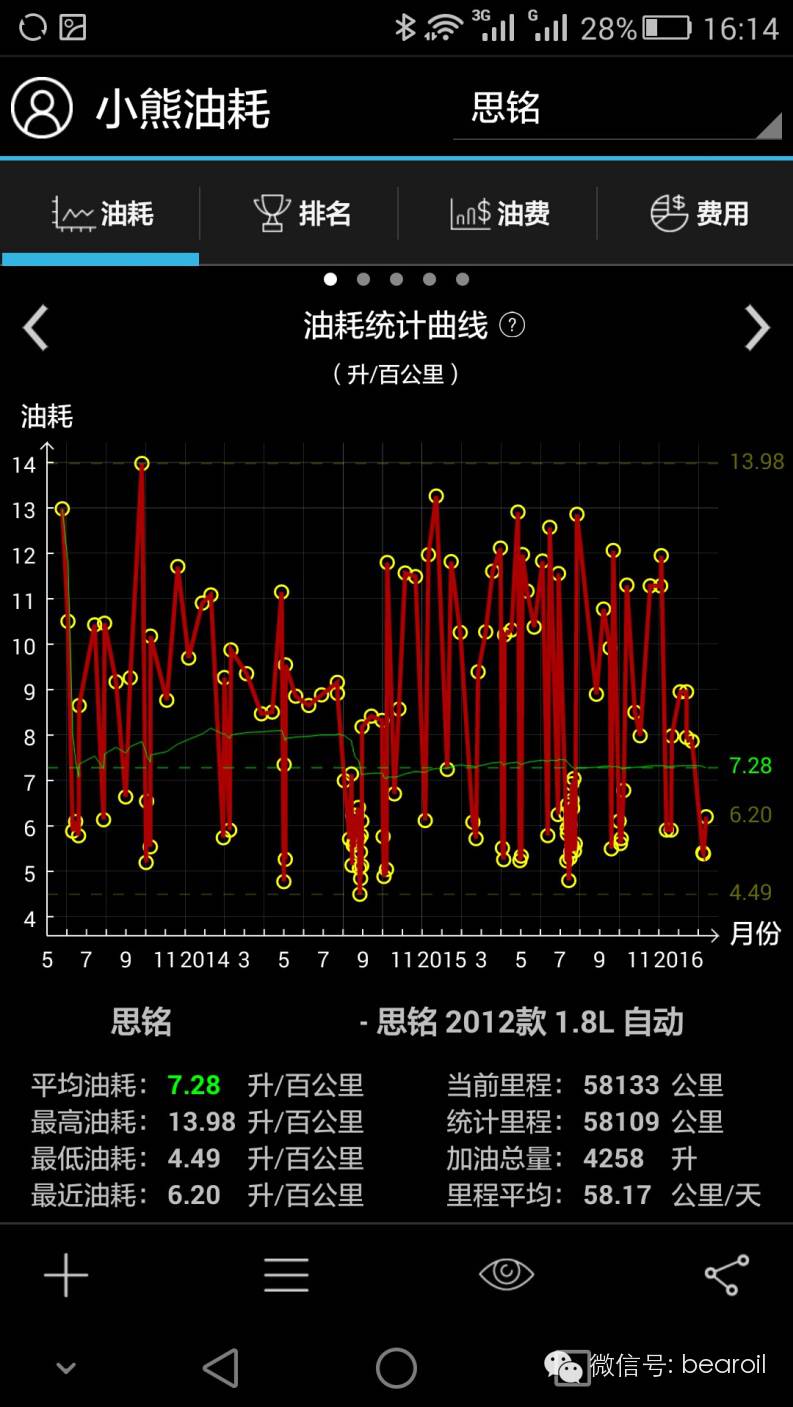Open the user profile icon
Image resolution: width=793 pixels, height=1407 pixels.
(42, 107)
